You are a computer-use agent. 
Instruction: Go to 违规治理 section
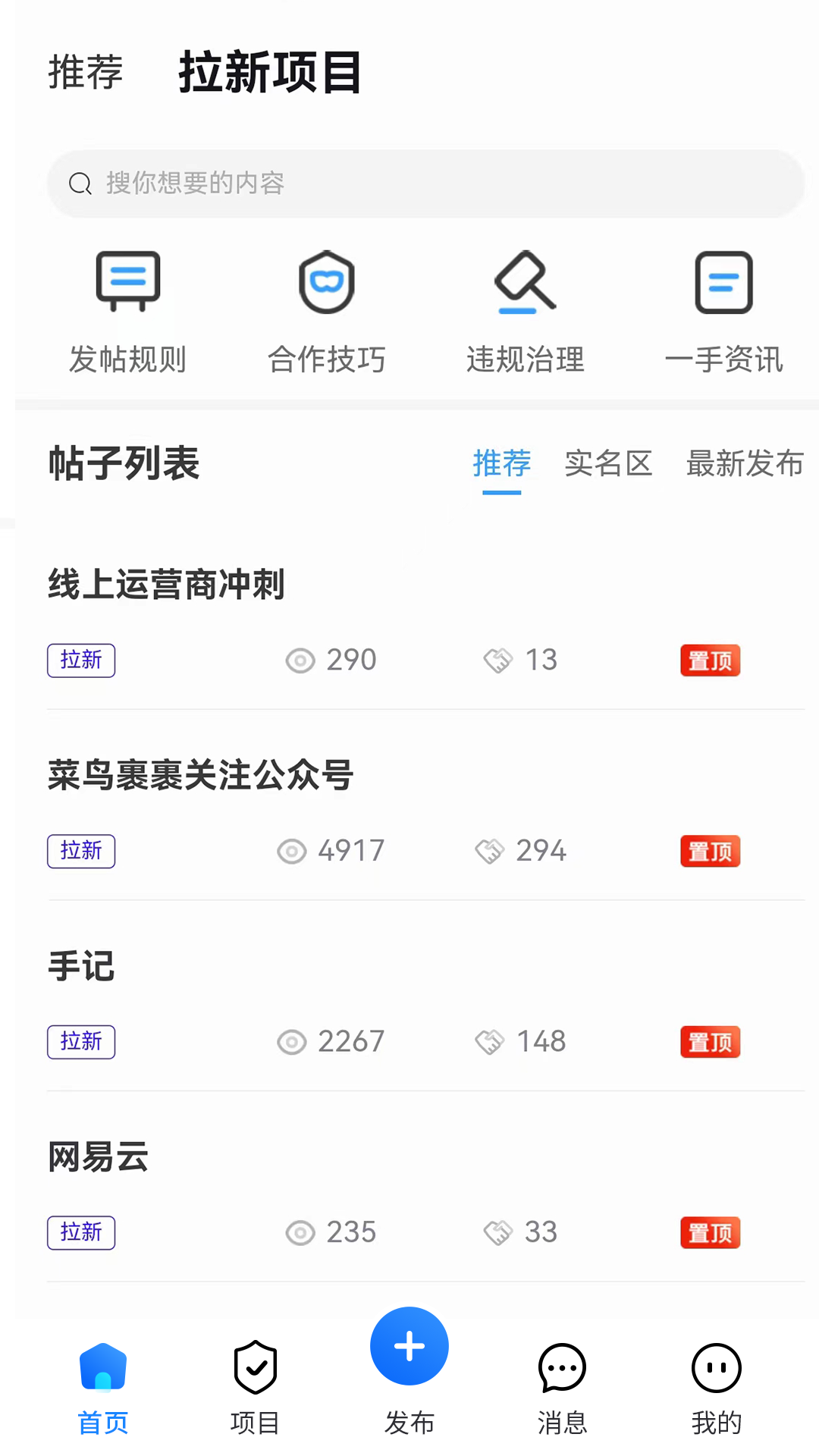pos(526,312)
